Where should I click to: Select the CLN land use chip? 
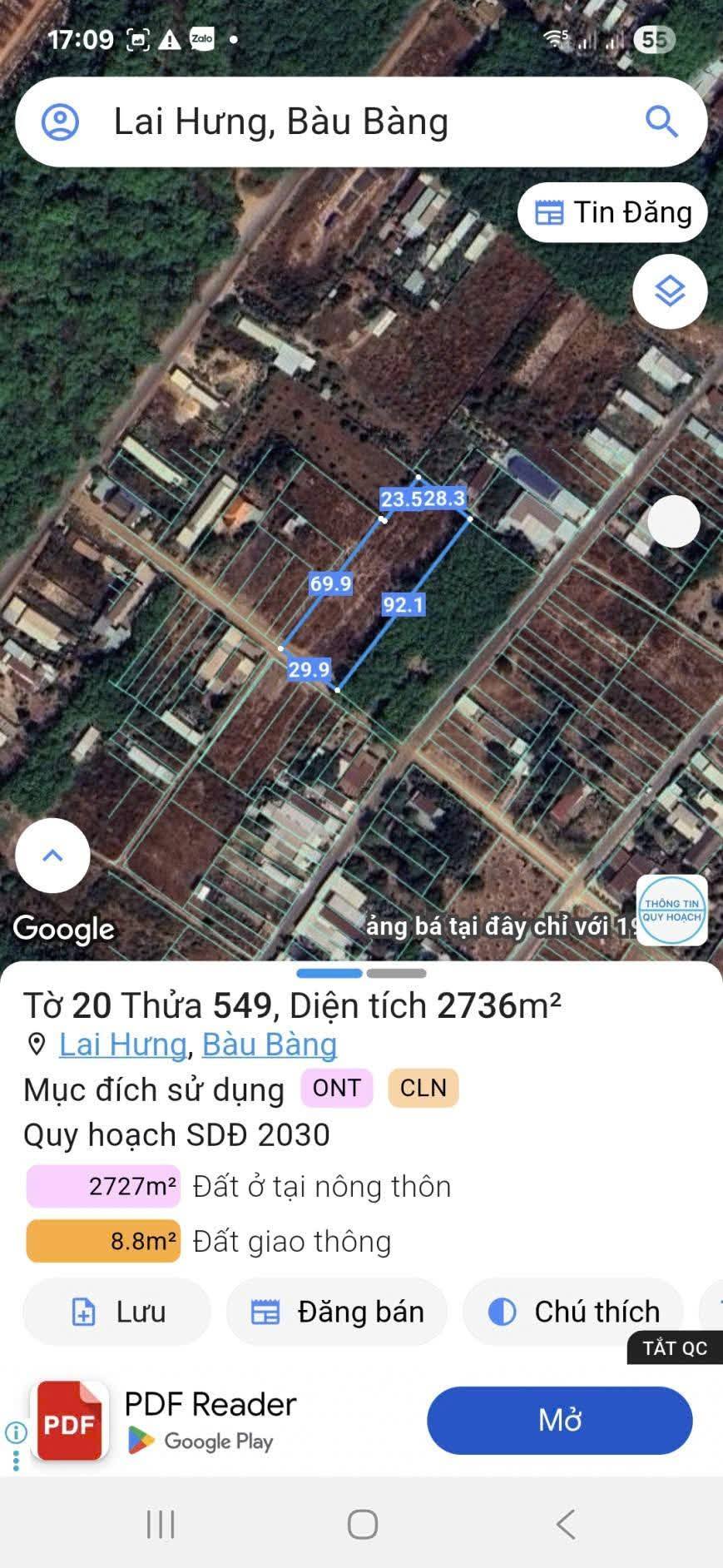point(423,1088)
